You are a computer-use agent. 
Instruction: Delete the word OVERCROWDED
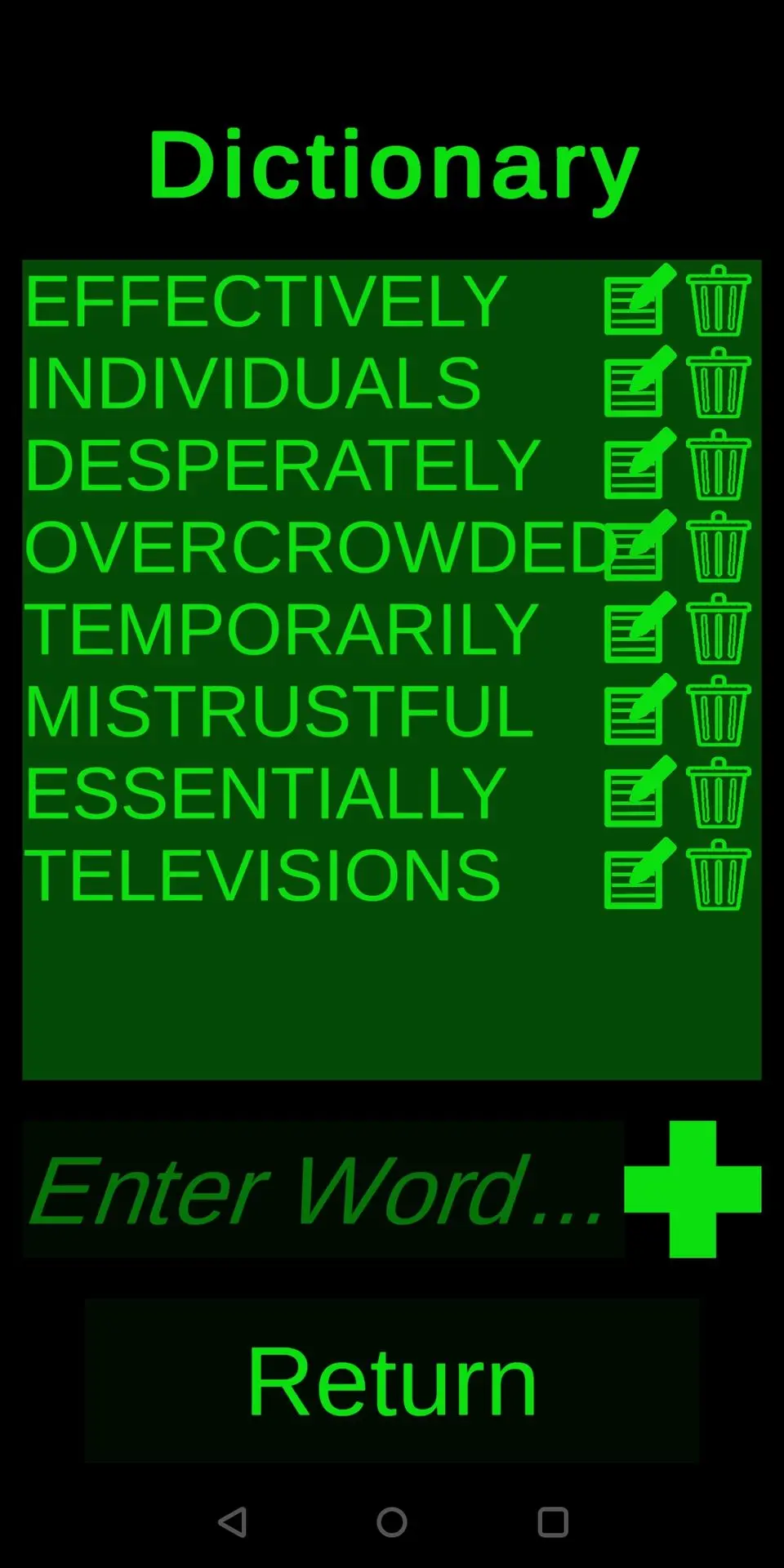coord(718,546)
